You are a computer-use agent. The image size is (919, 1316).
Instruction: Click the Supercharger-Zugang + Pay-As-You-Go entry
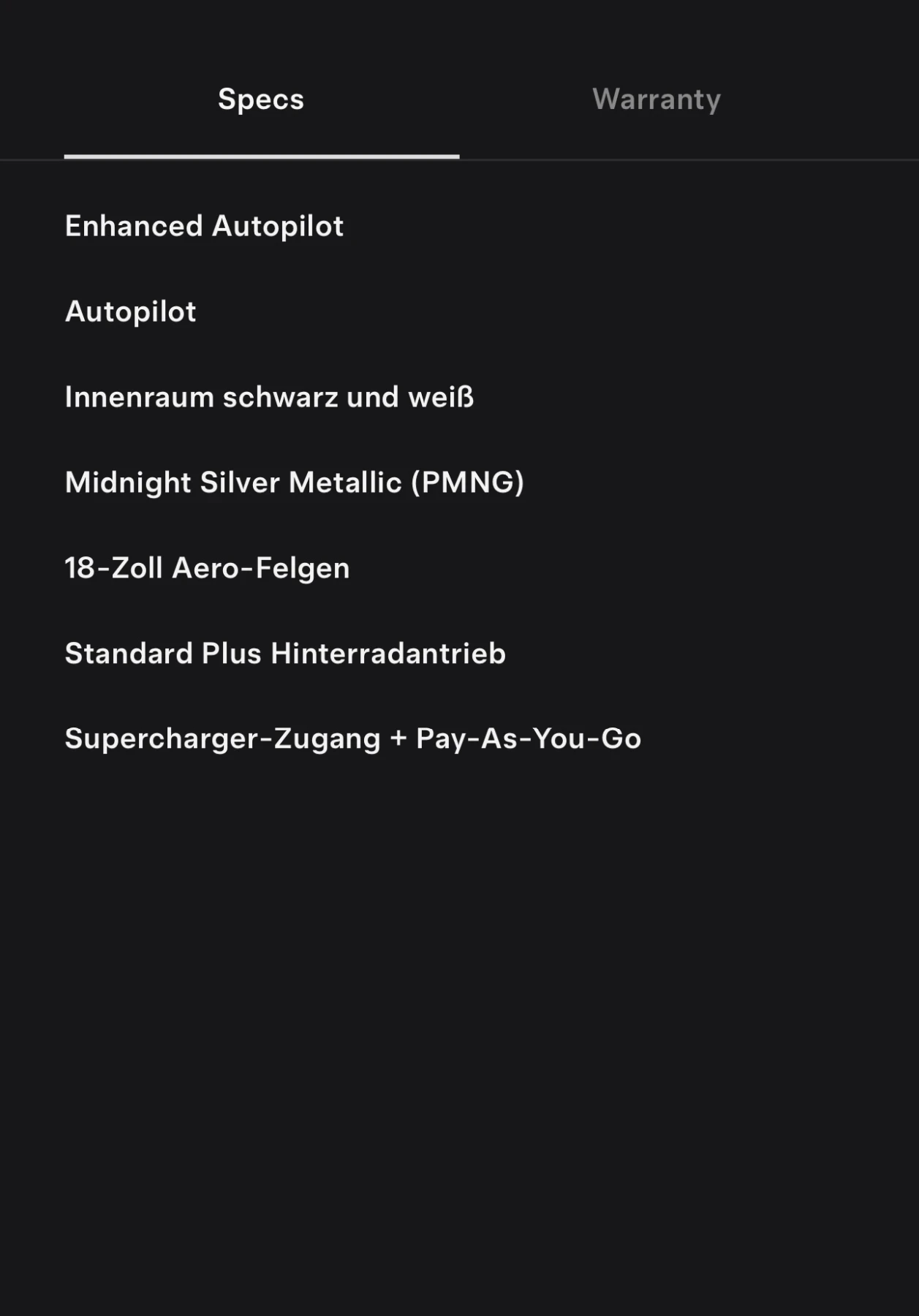353,739
